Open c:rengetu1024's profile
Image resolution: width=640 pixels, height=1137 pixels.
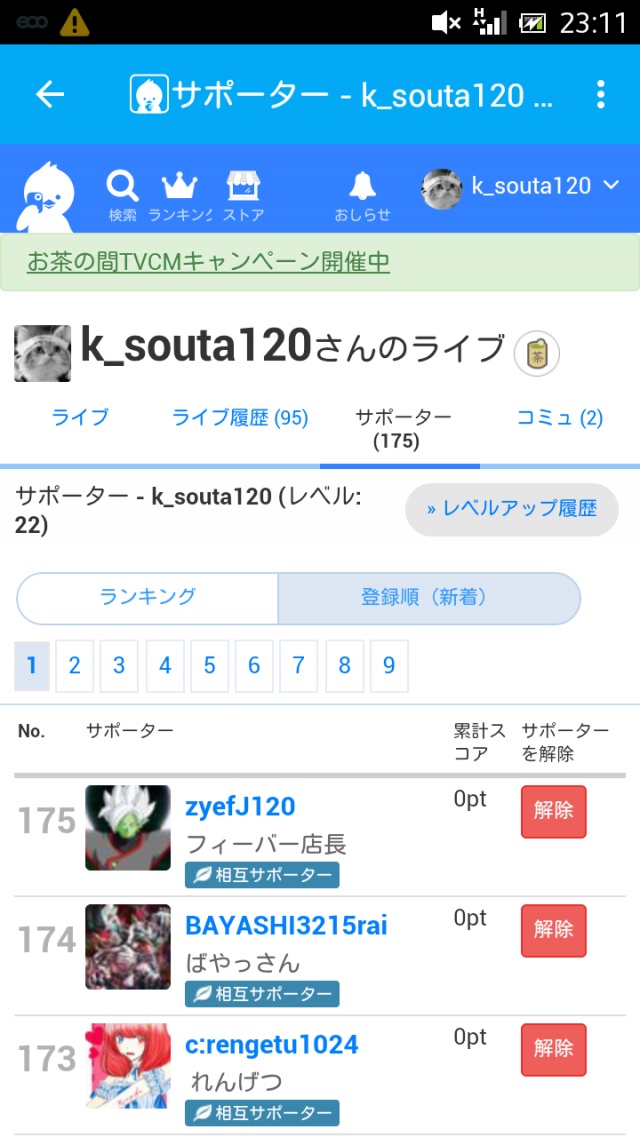271,1045
